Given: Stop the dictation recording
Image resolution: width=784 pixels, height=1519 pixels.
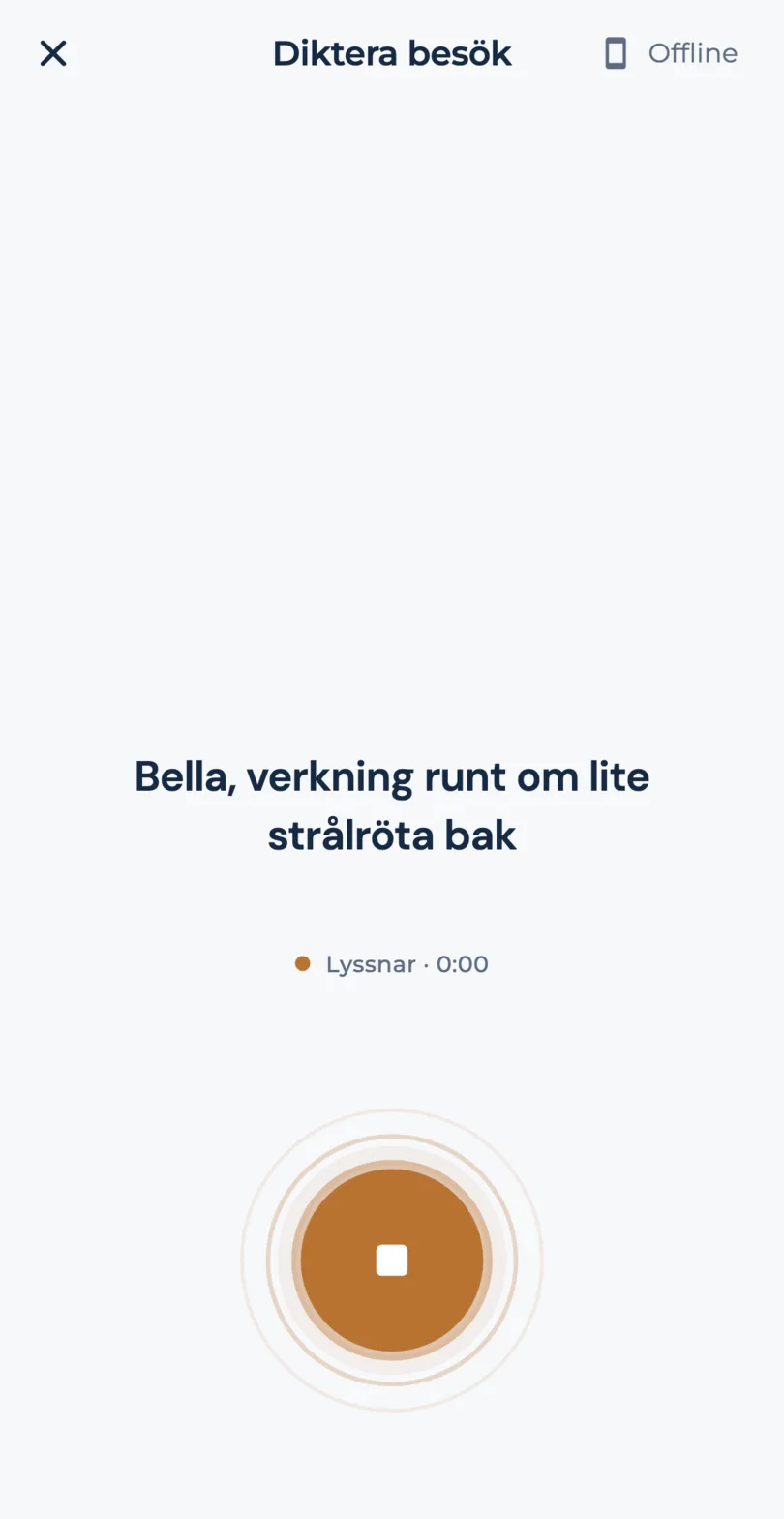Looking at the screenshot, I should pyautogui.click(x=392, y=1260).
